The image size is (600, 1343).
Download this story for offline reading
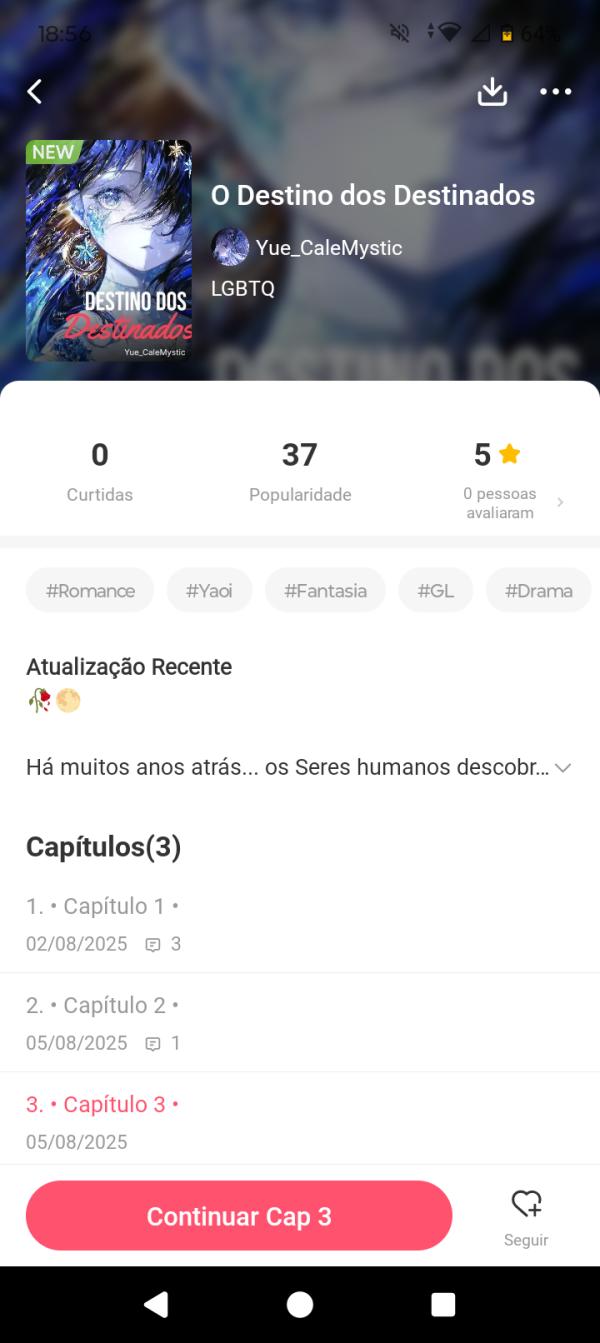[x=492, y=92]
